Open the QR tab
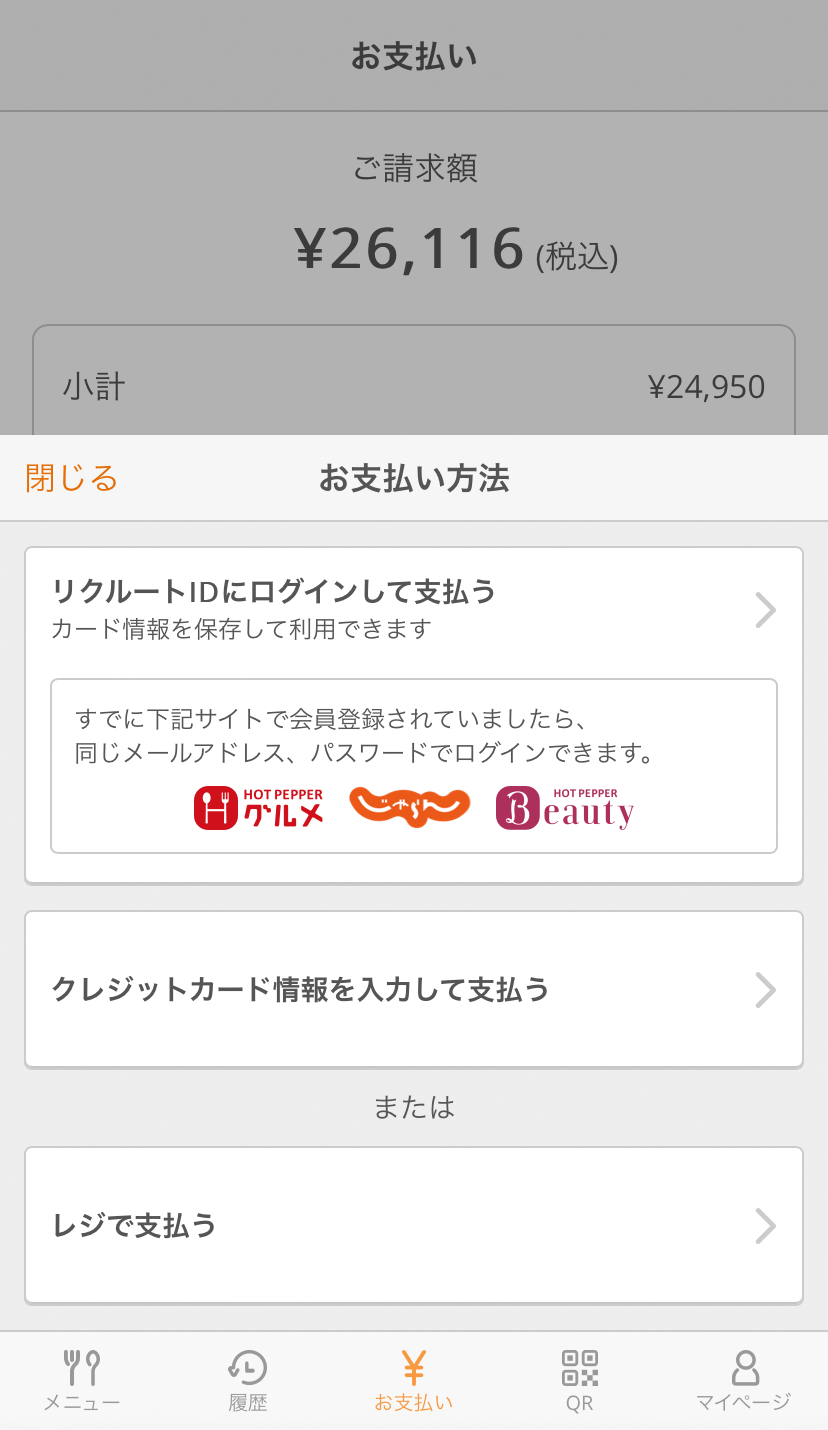This screenshot has width=828, height=1430. click(x=580, y=1380)
